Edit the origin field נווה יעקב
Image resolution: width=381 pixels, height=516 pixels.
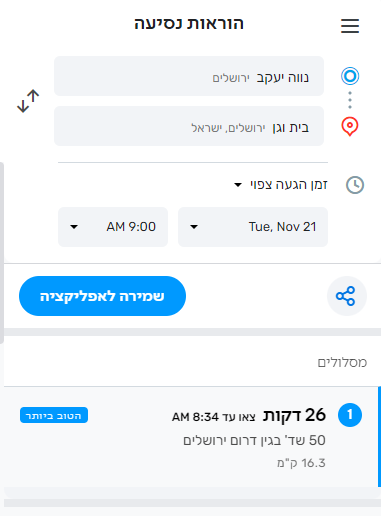189,76
